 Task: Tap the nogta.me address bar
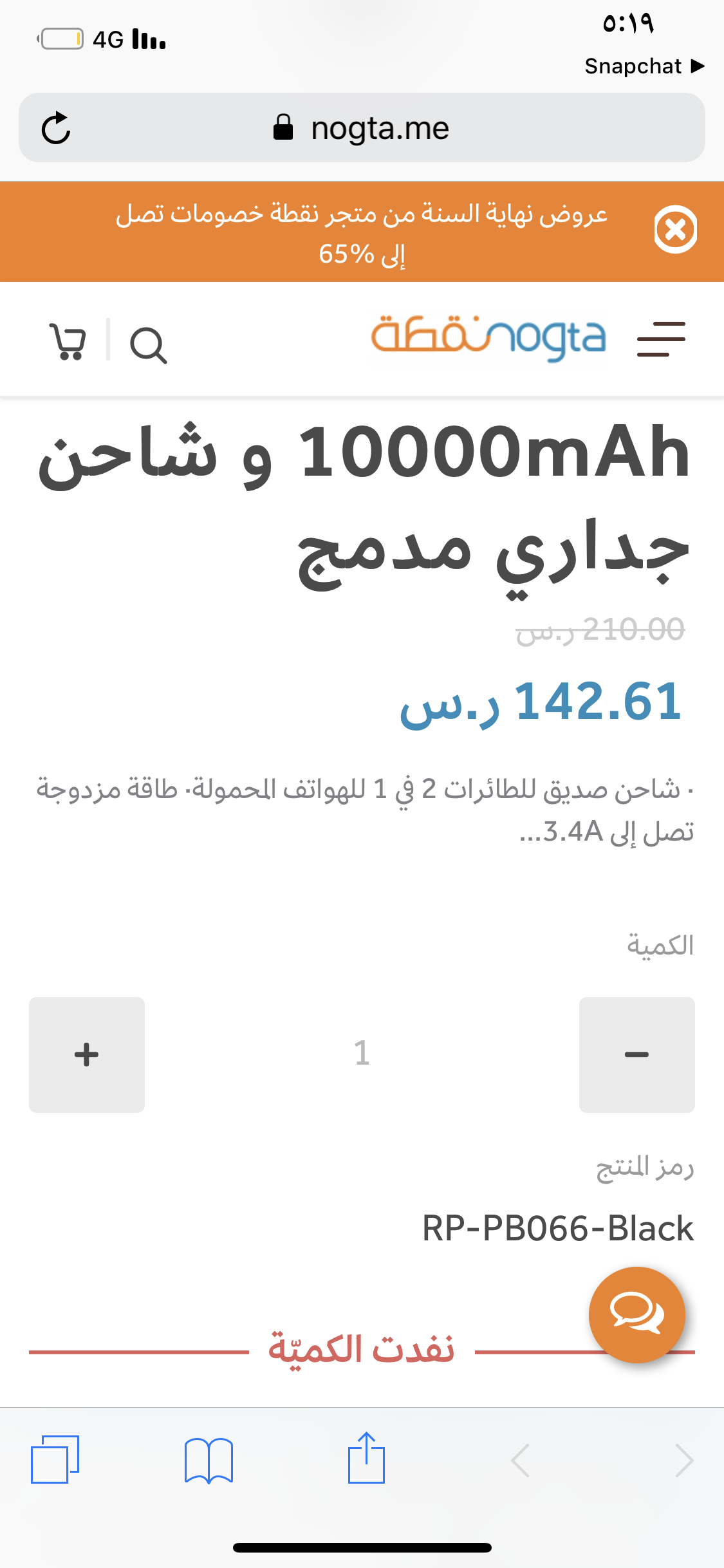[x=362, y=127]
